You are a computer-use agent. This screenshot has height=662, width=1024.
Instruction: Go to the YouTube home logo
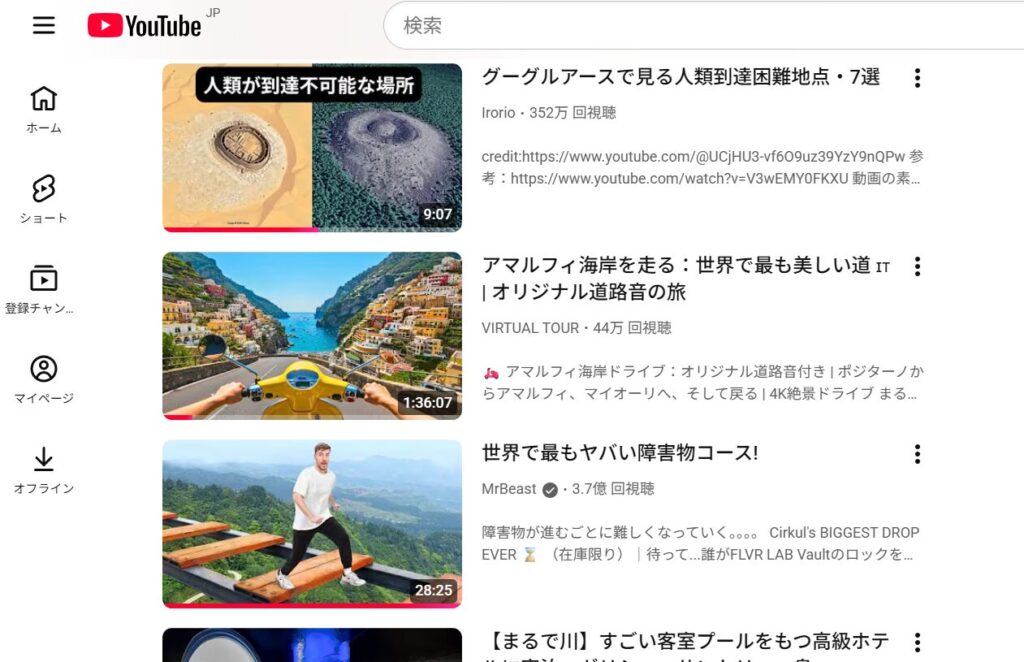click(x=145, y=25)
